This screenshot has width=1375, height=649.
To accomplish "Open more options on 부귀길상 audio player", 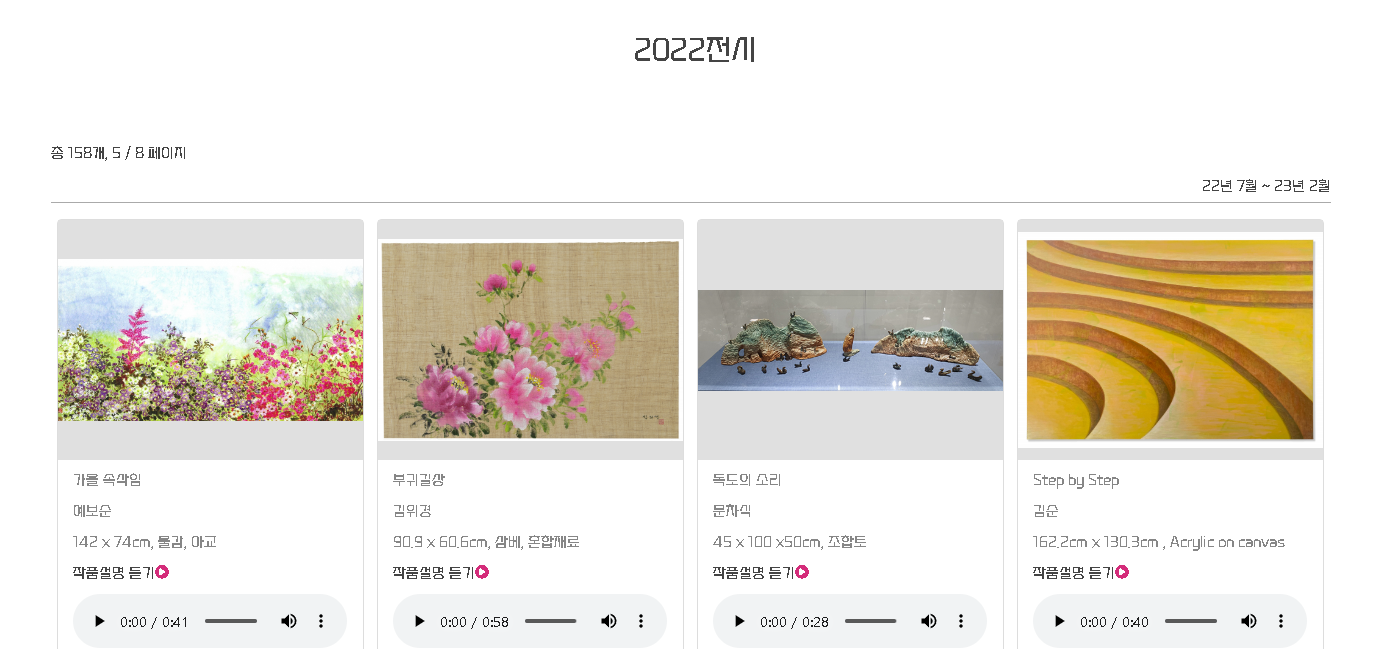I will 641,621.
